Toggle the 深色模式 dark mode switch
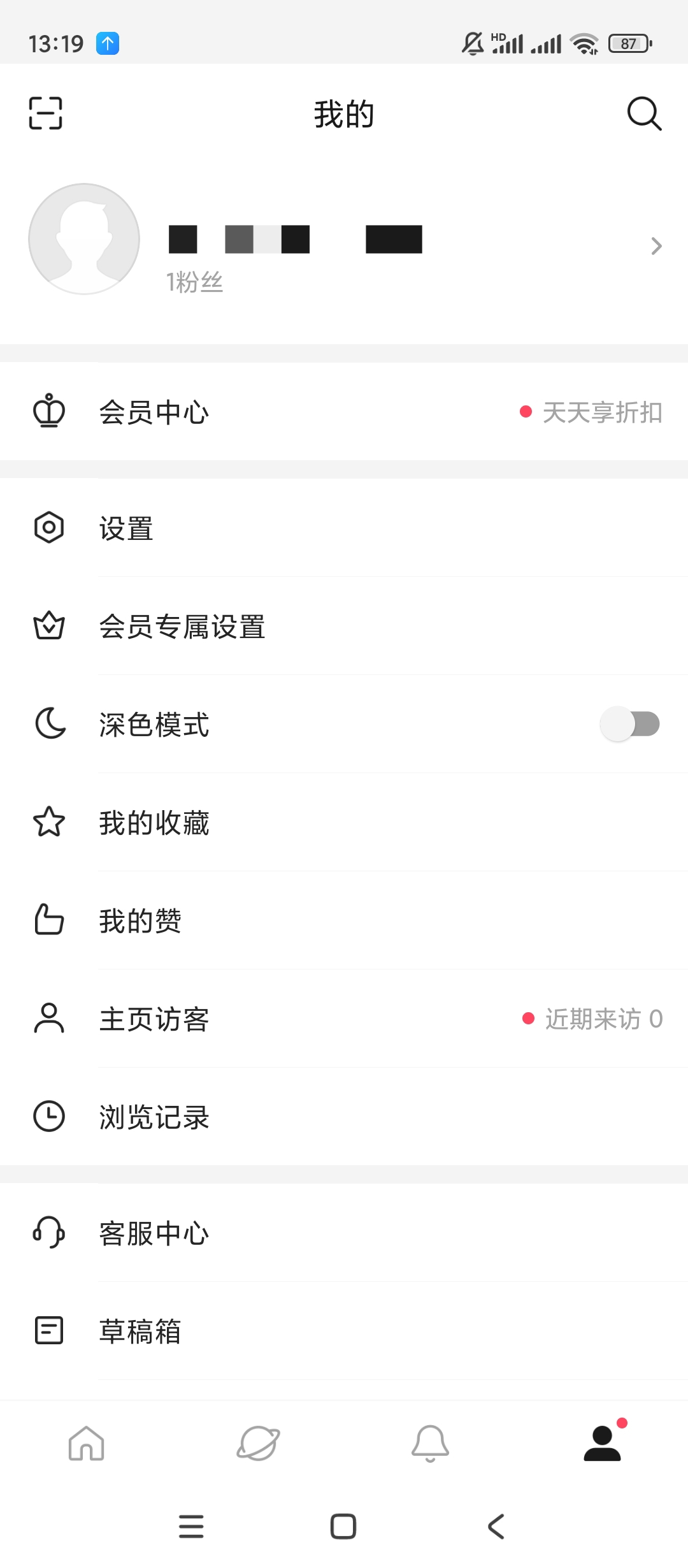This screenshot has height=1568, width=688. pos(629,724)
